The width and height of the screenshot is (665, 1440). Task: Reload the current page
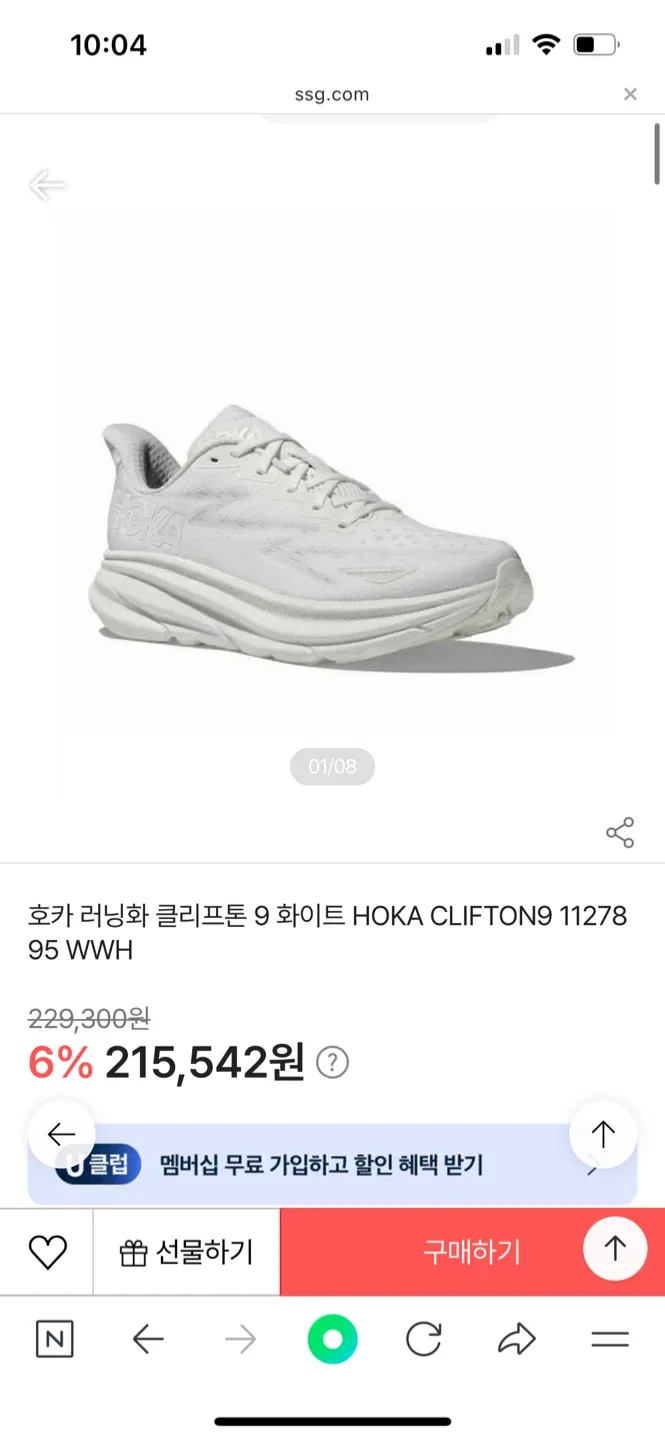point(424,1339)
